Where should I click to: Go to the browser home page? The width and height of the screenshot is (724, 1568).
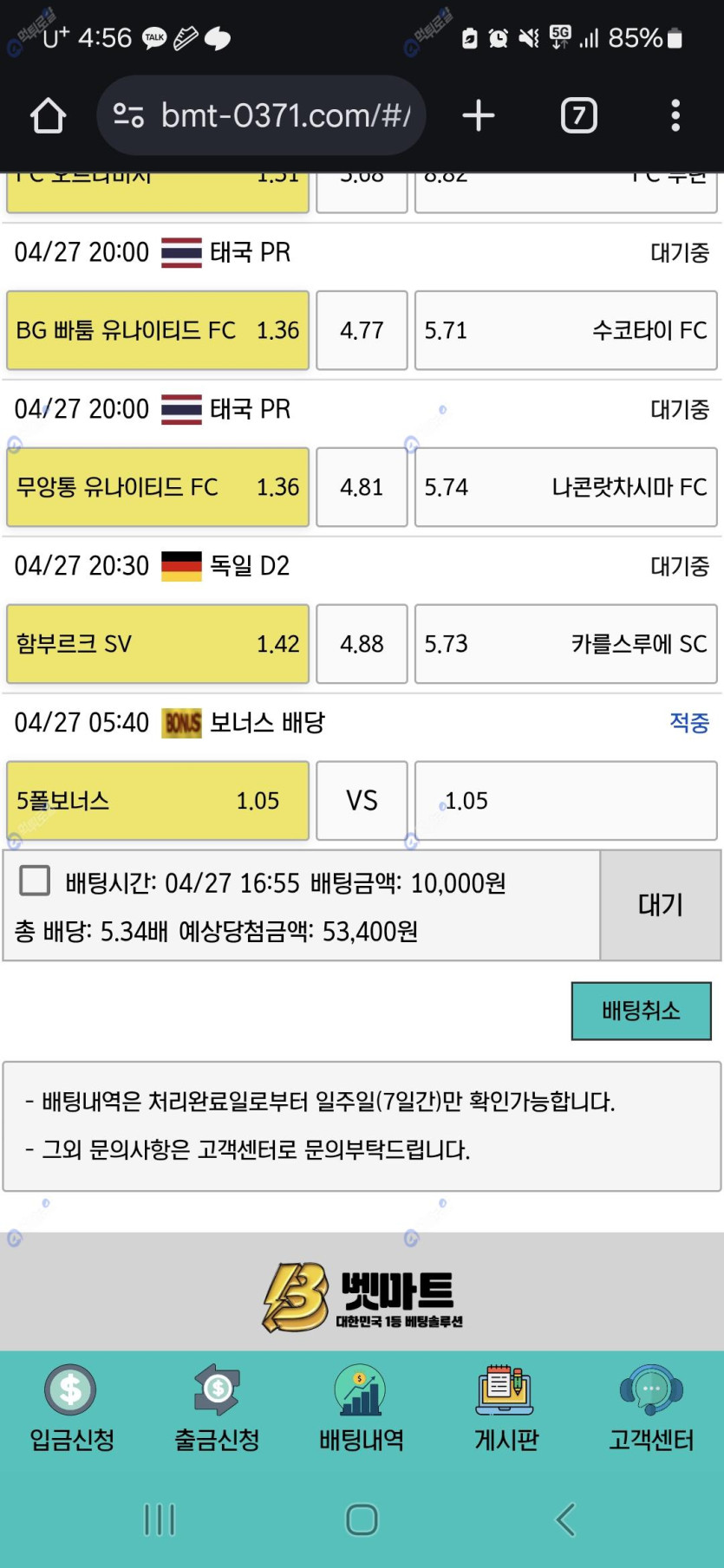[x=48, y=115]
